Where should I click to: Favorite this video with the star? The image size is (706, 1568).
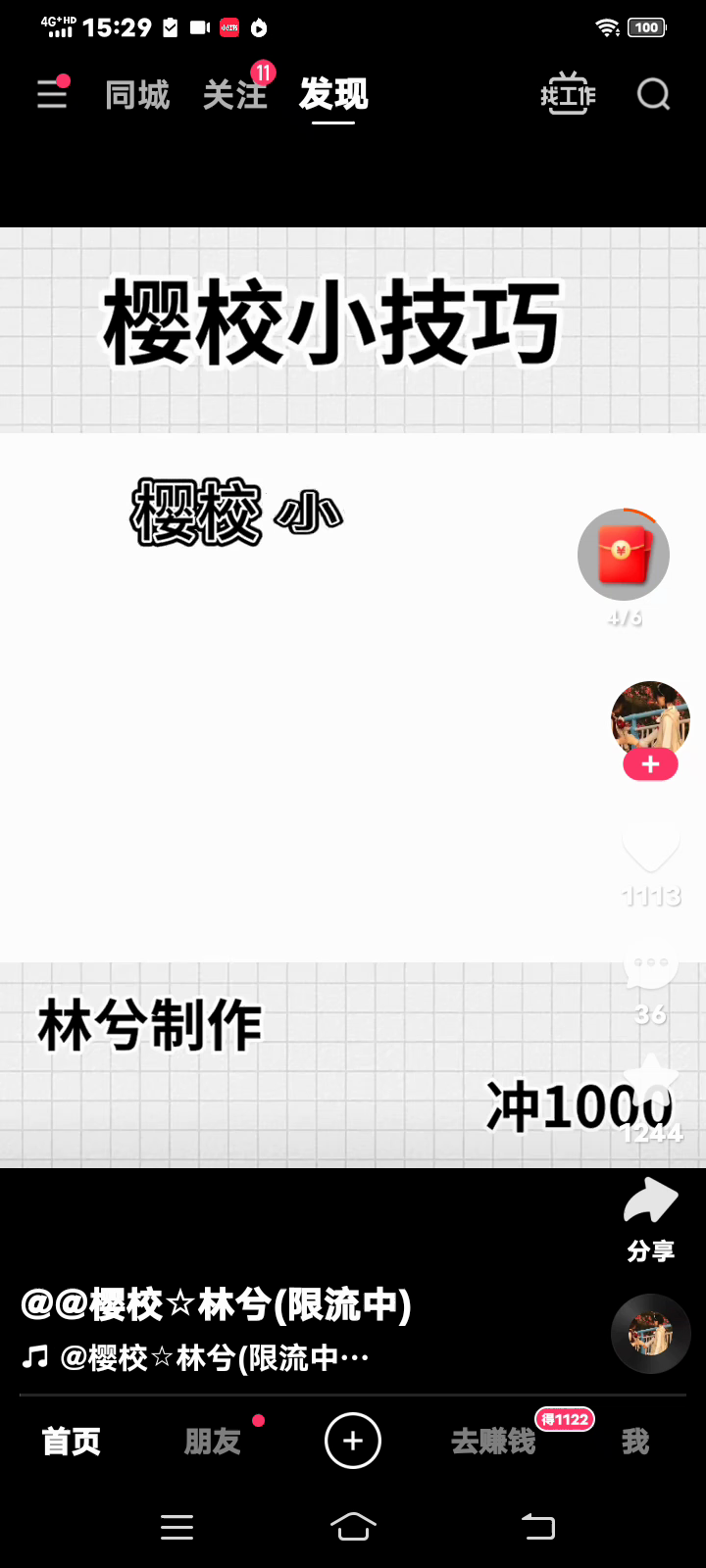pyautogui.click(x=651, y=1078)
